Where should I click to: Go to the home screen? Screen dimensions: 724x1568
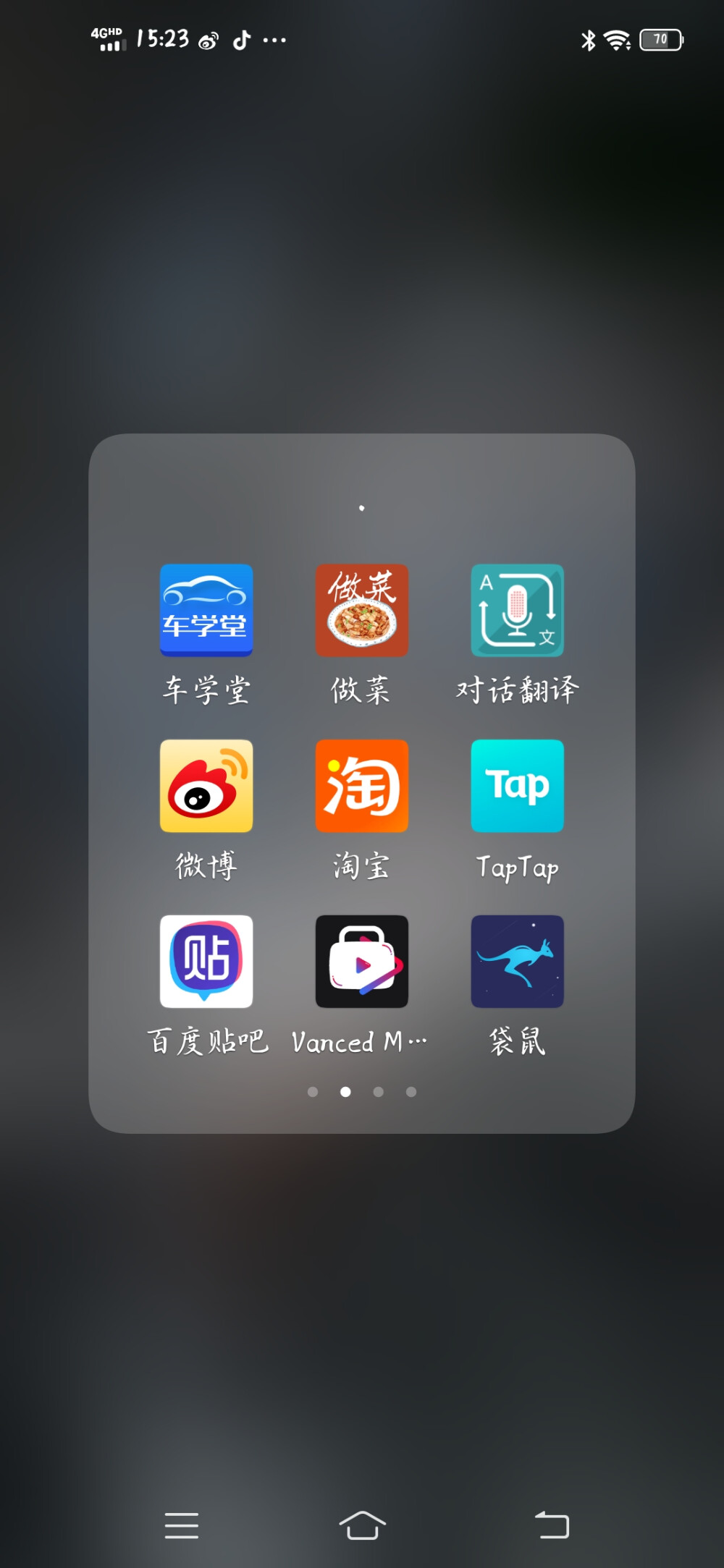362,1525
